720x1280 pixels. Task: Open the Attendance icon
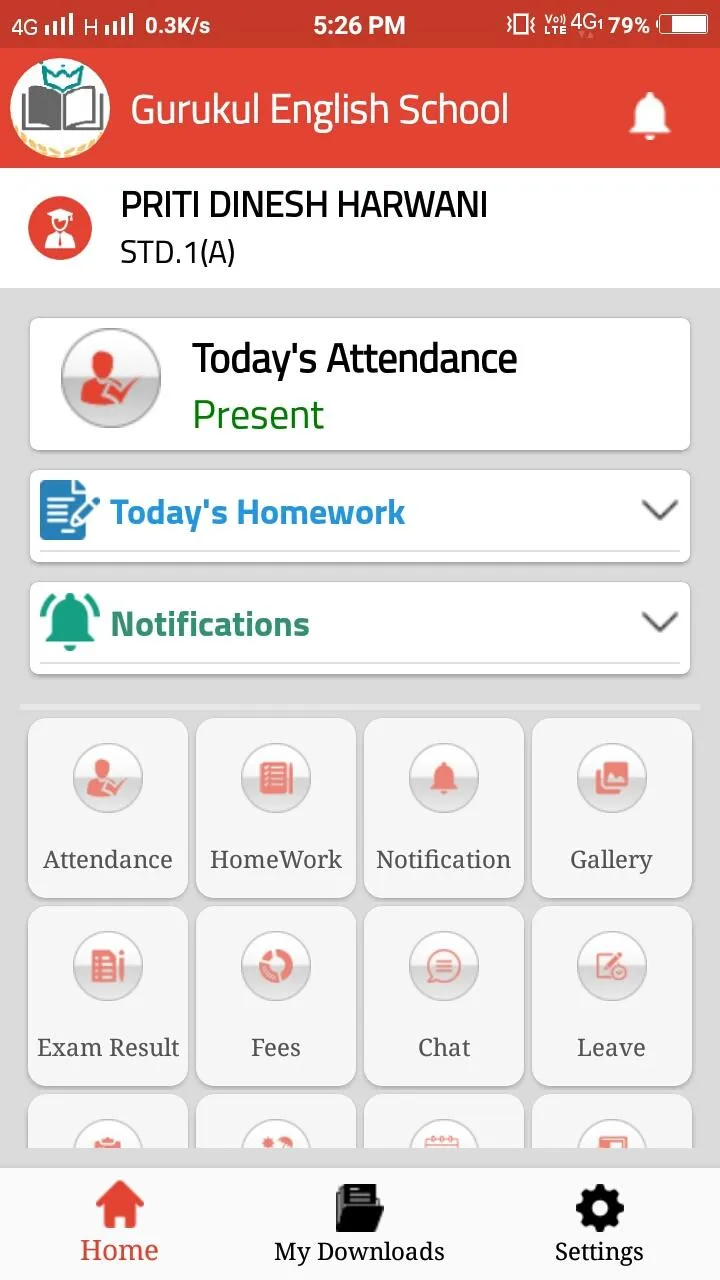pyautogui.click(x=107, y=808)
